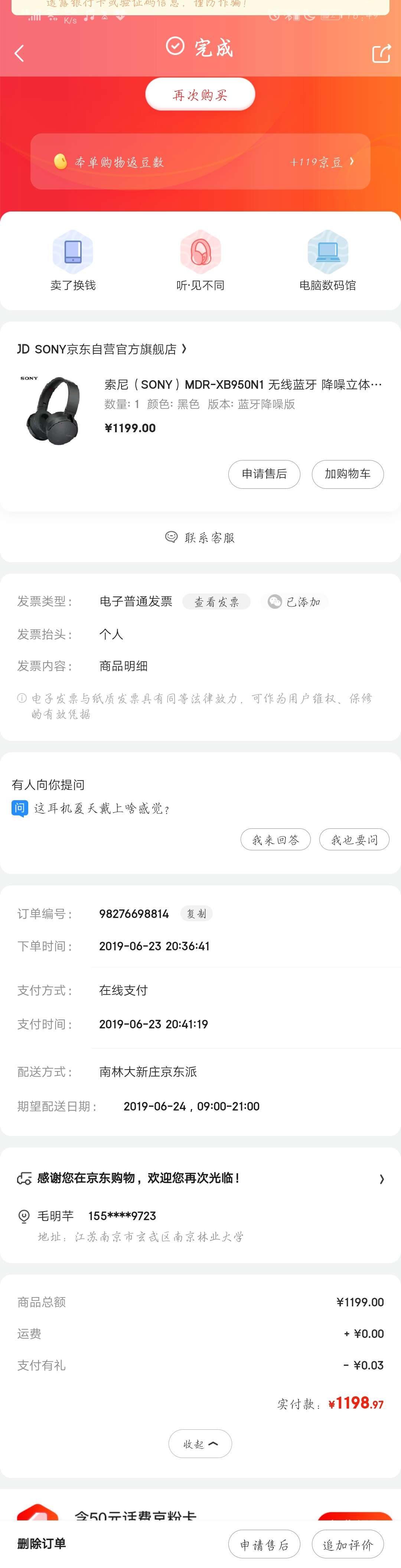Go back using the top-left arrow
Image resolution: width=401 pixels, height=1568 pixels.
(x=19, y=54)
